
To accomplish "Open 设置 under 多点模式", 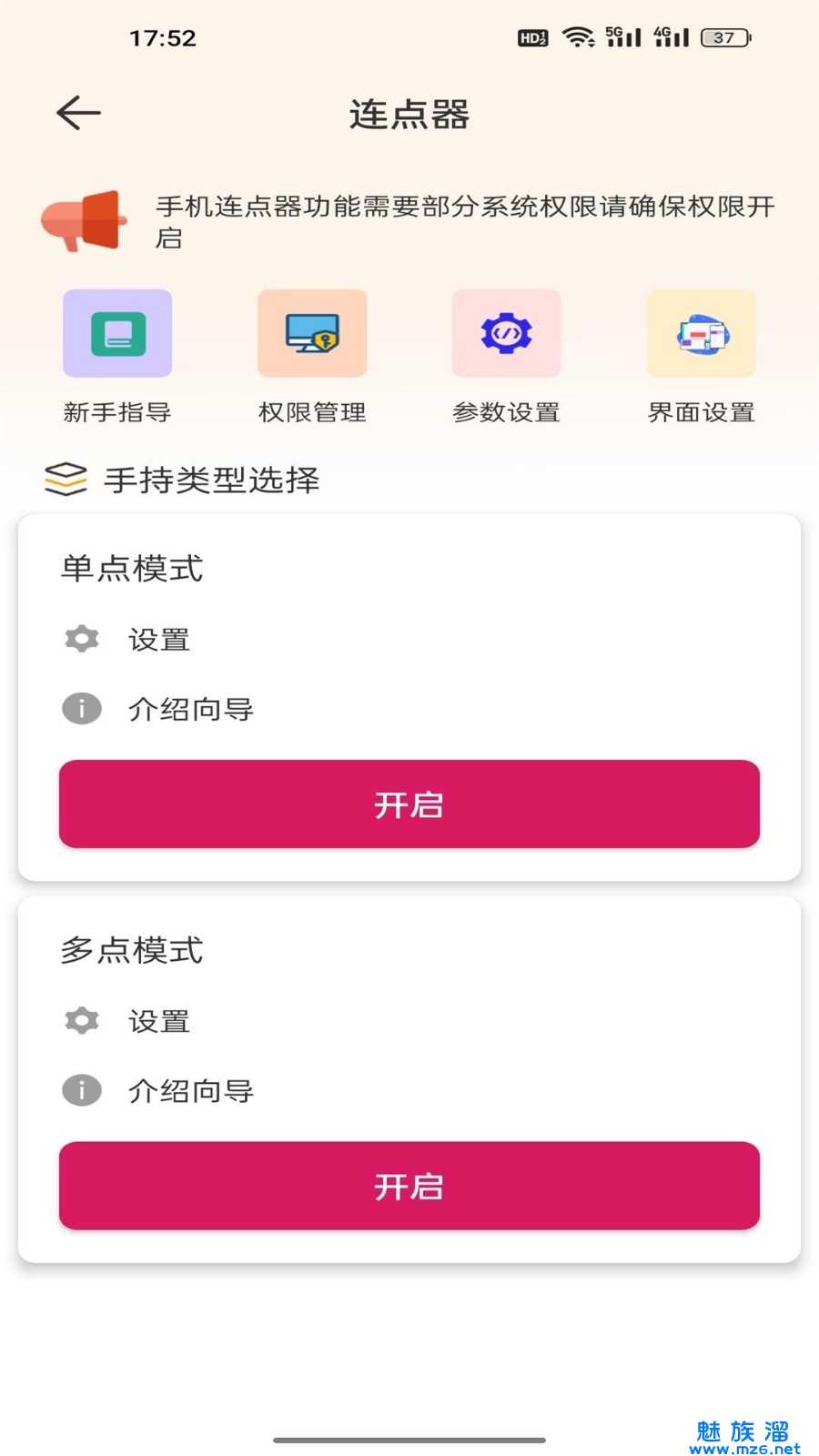I will 158,1021.
